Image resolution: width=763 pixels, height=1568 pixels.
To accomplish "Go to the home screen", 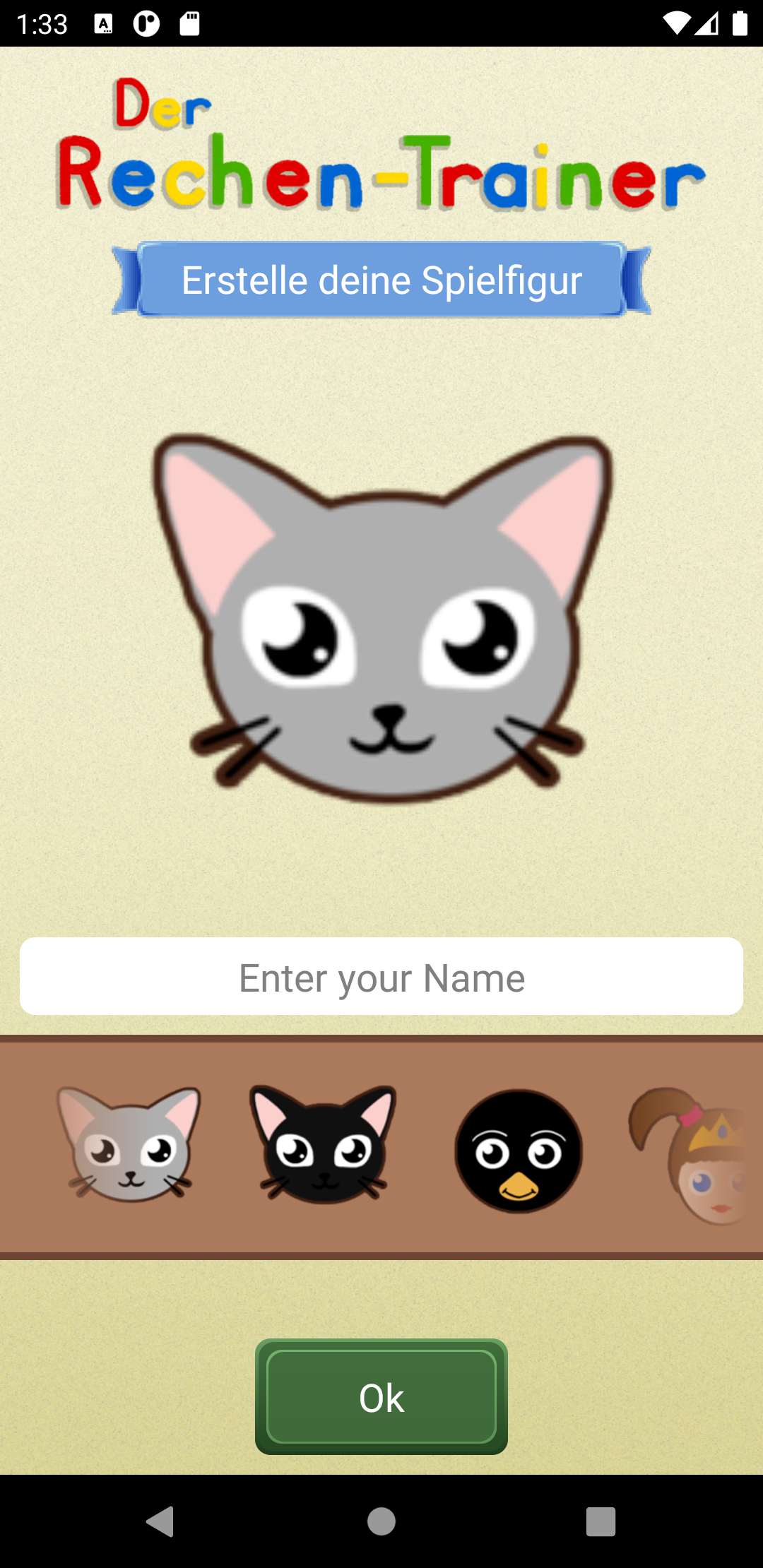I will [x=381, y=1521].
